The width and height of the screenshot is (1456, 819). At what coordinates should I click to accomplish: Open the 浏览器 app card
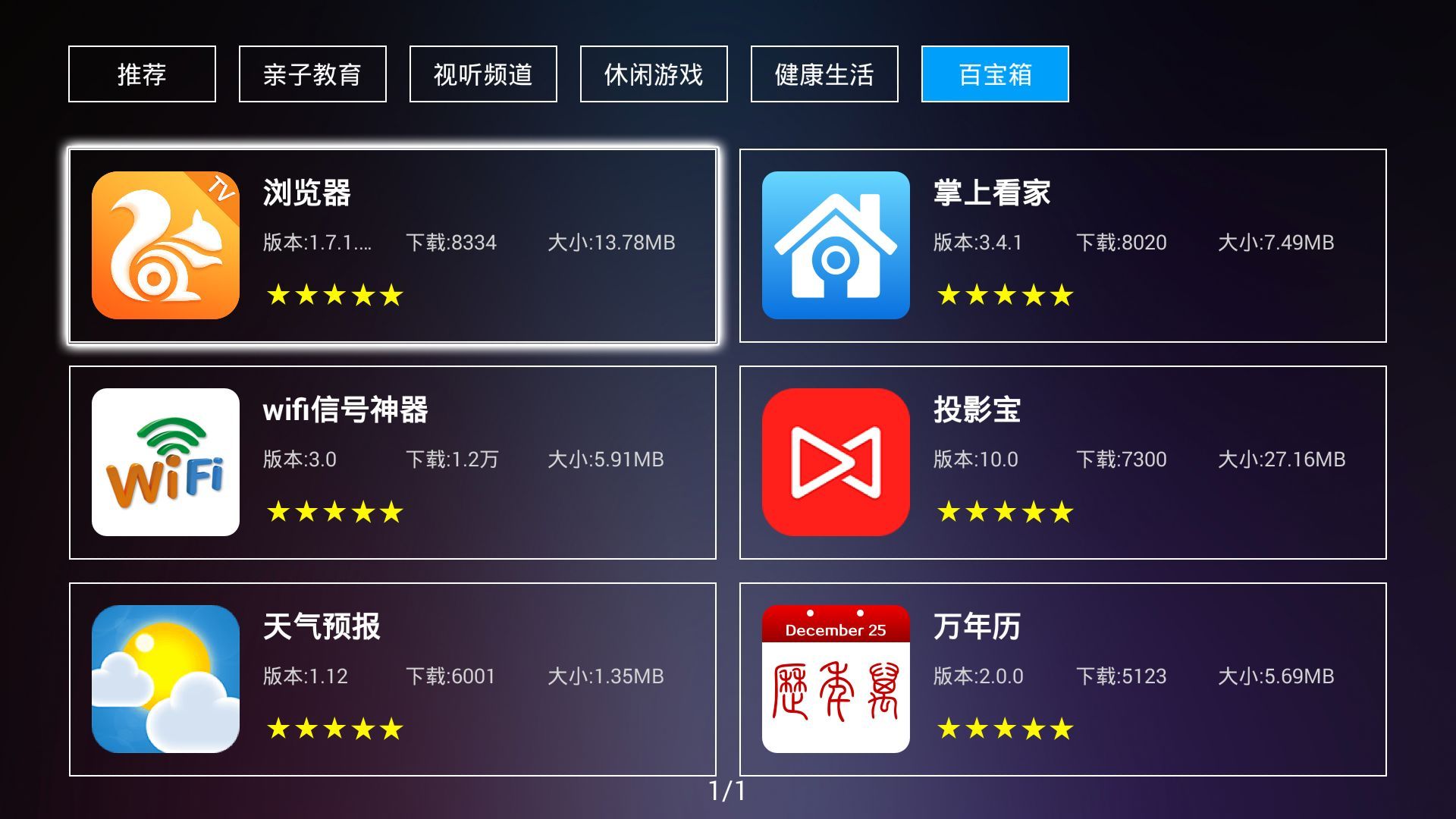[393, 246]
